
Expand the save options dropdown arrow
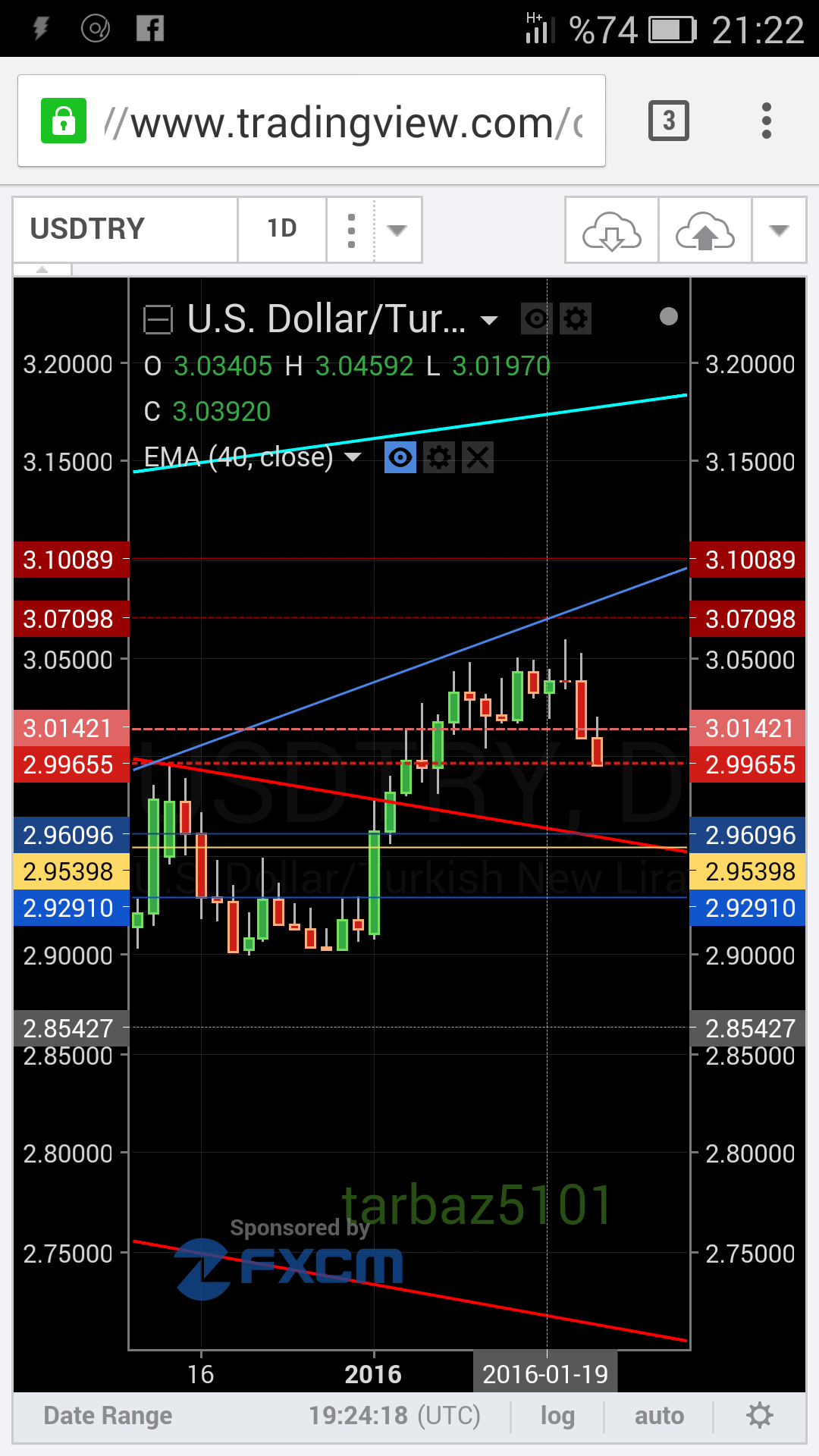click(x=779, y=231)
